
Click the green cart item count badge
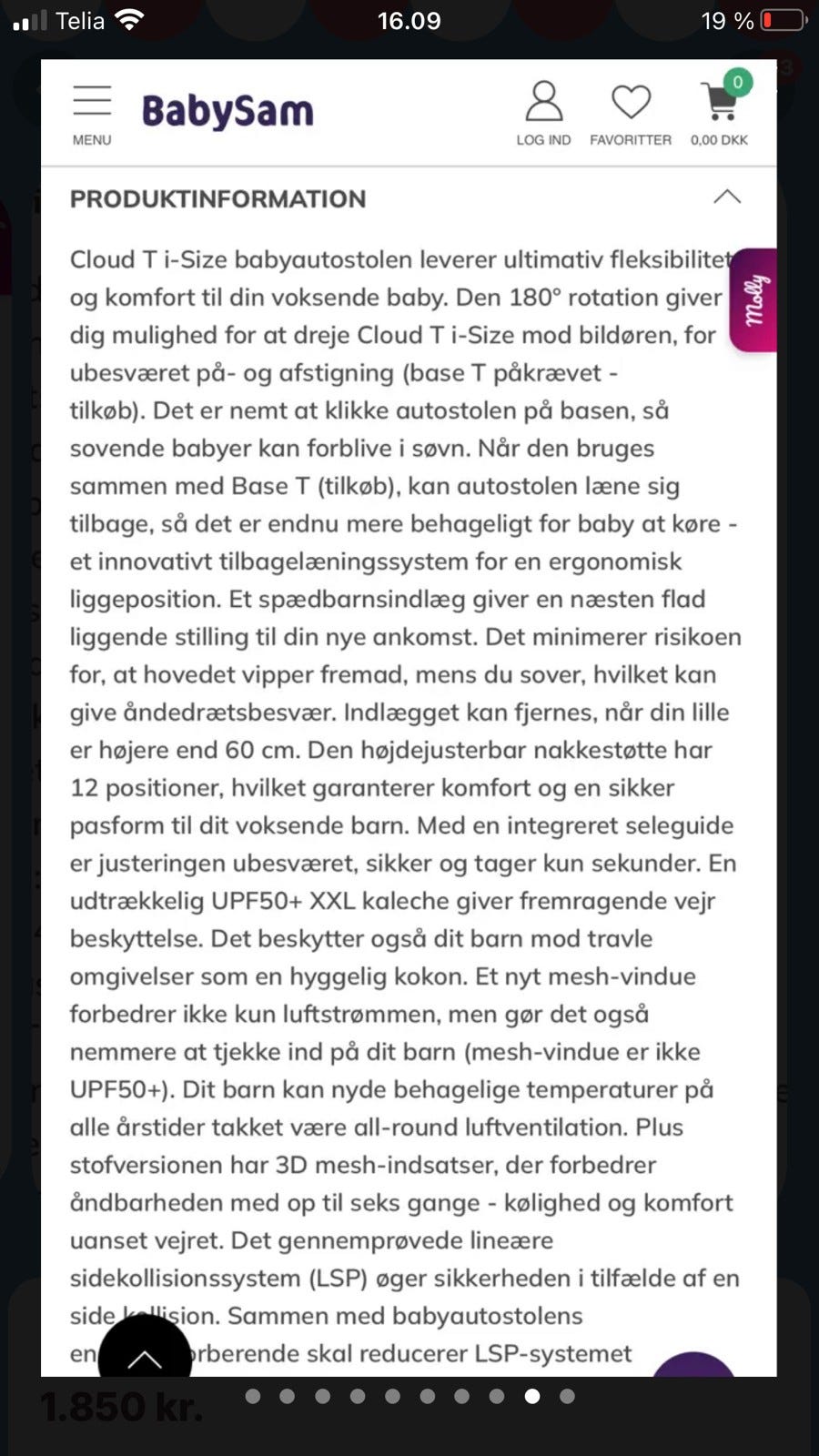click(x=737, y=83)
